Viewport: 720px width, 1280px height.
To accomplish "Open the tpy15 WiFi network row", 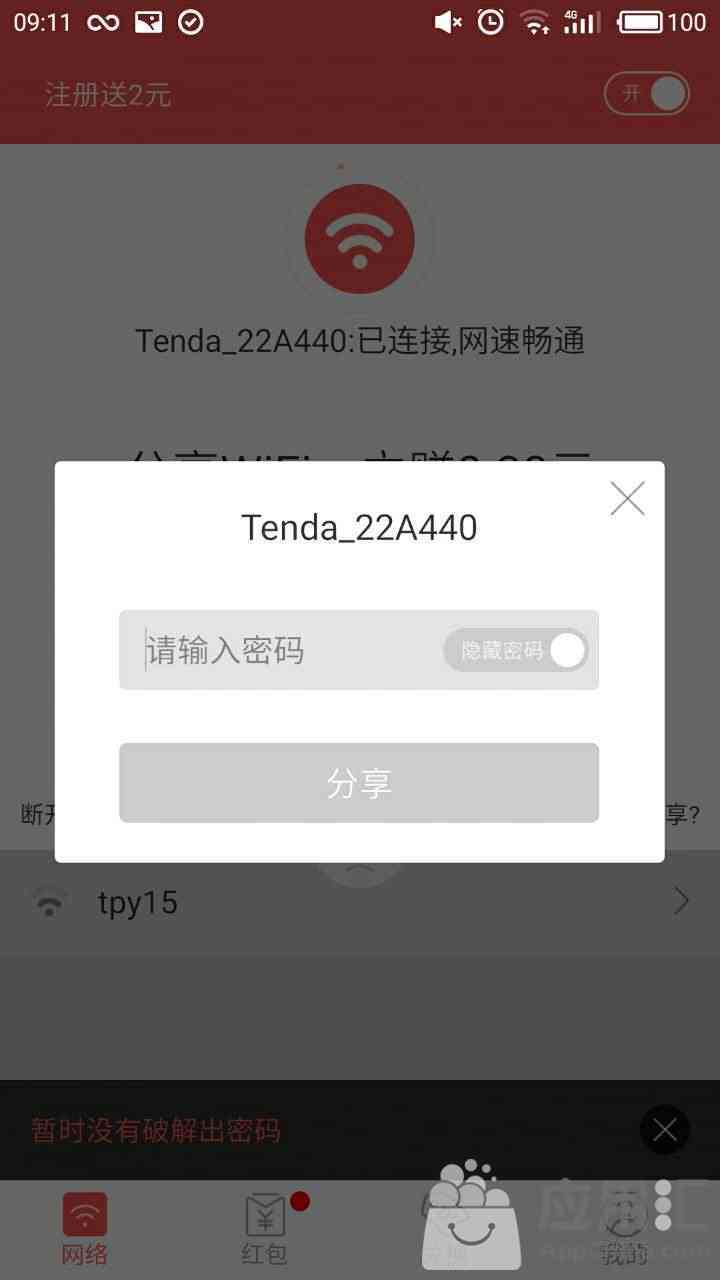I will pos(360,903).
